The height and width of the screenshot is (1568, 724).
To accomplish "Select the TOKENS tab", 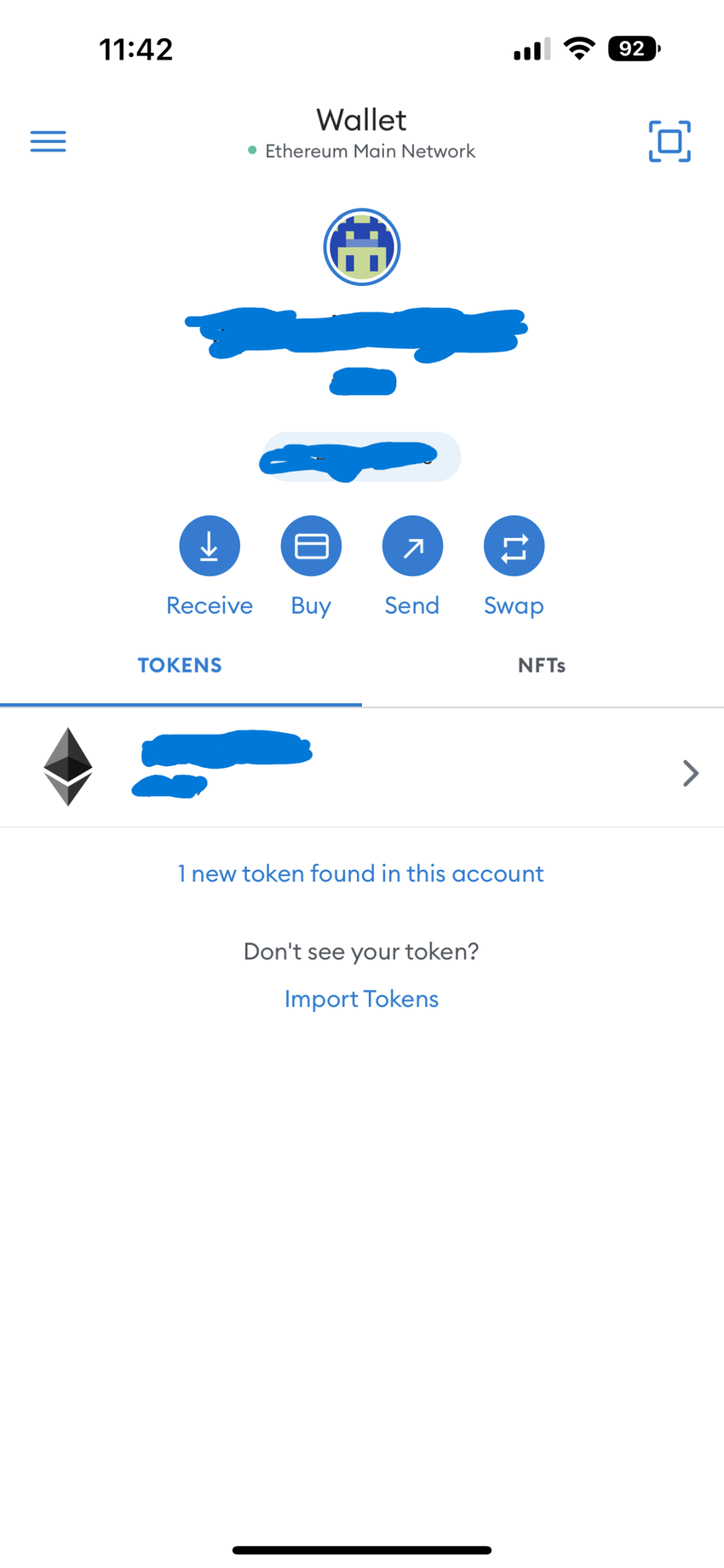I will click(x=180, y=666).
